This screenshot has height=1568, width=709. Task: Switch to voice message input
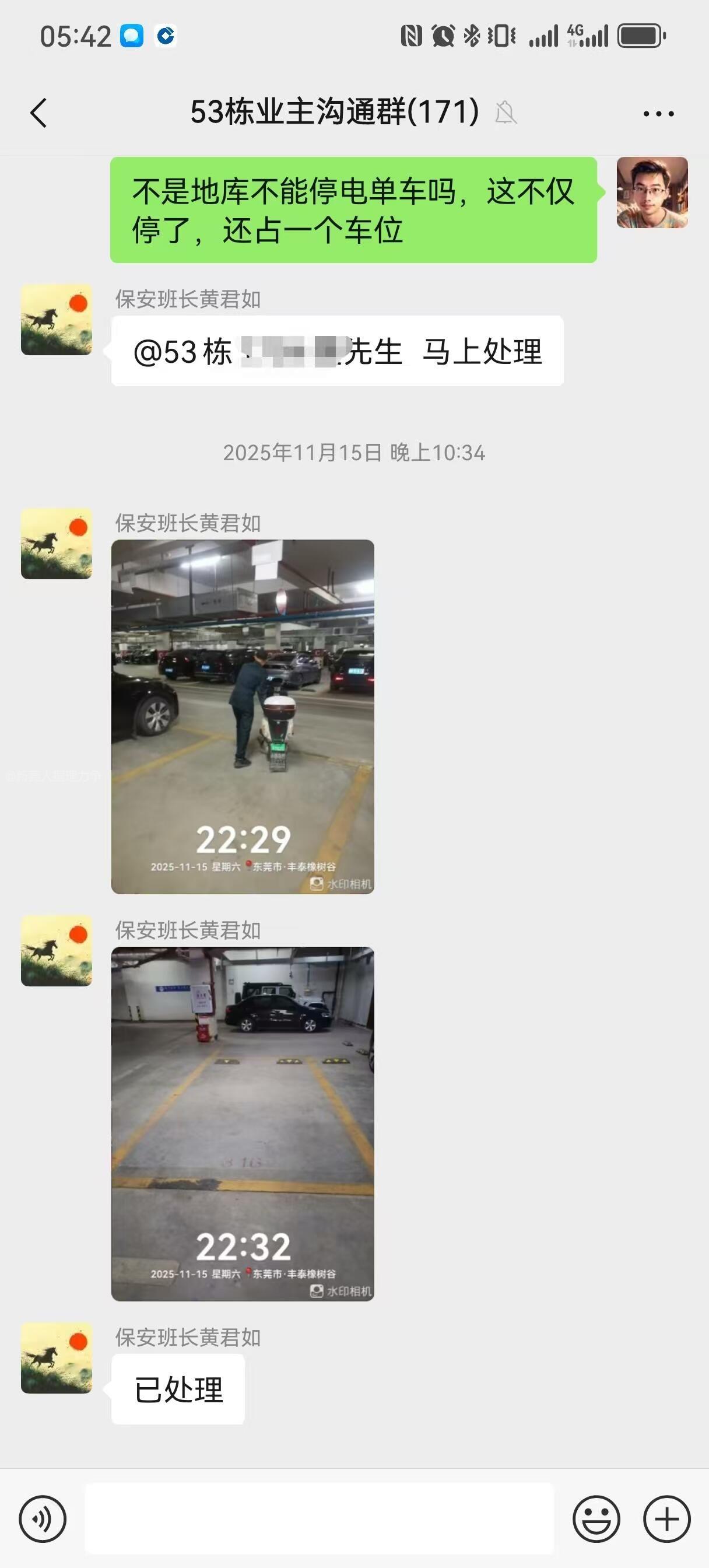(43, 1518)
